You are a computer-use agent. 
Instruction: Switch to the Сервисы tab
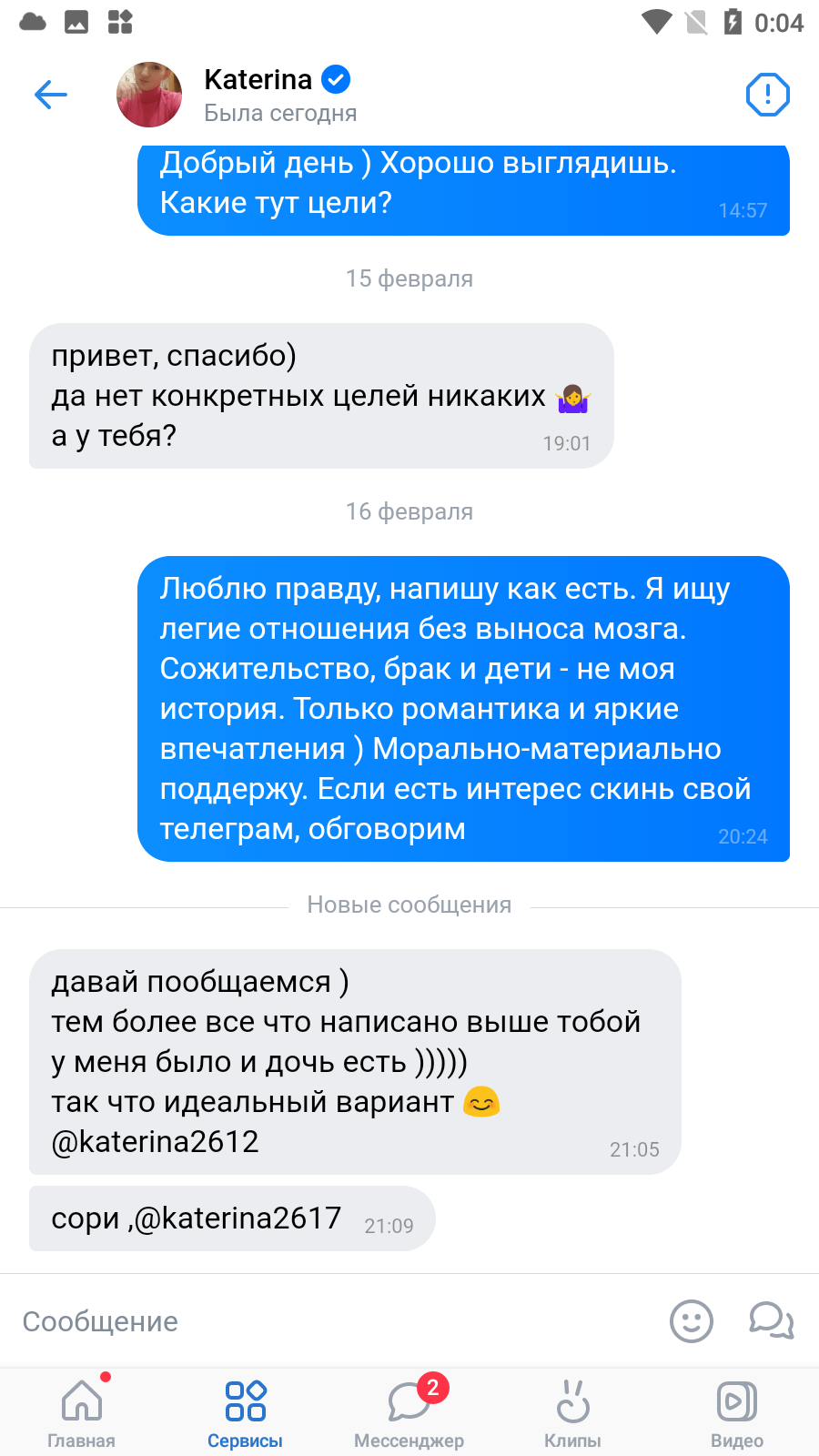click(245, 1411)
